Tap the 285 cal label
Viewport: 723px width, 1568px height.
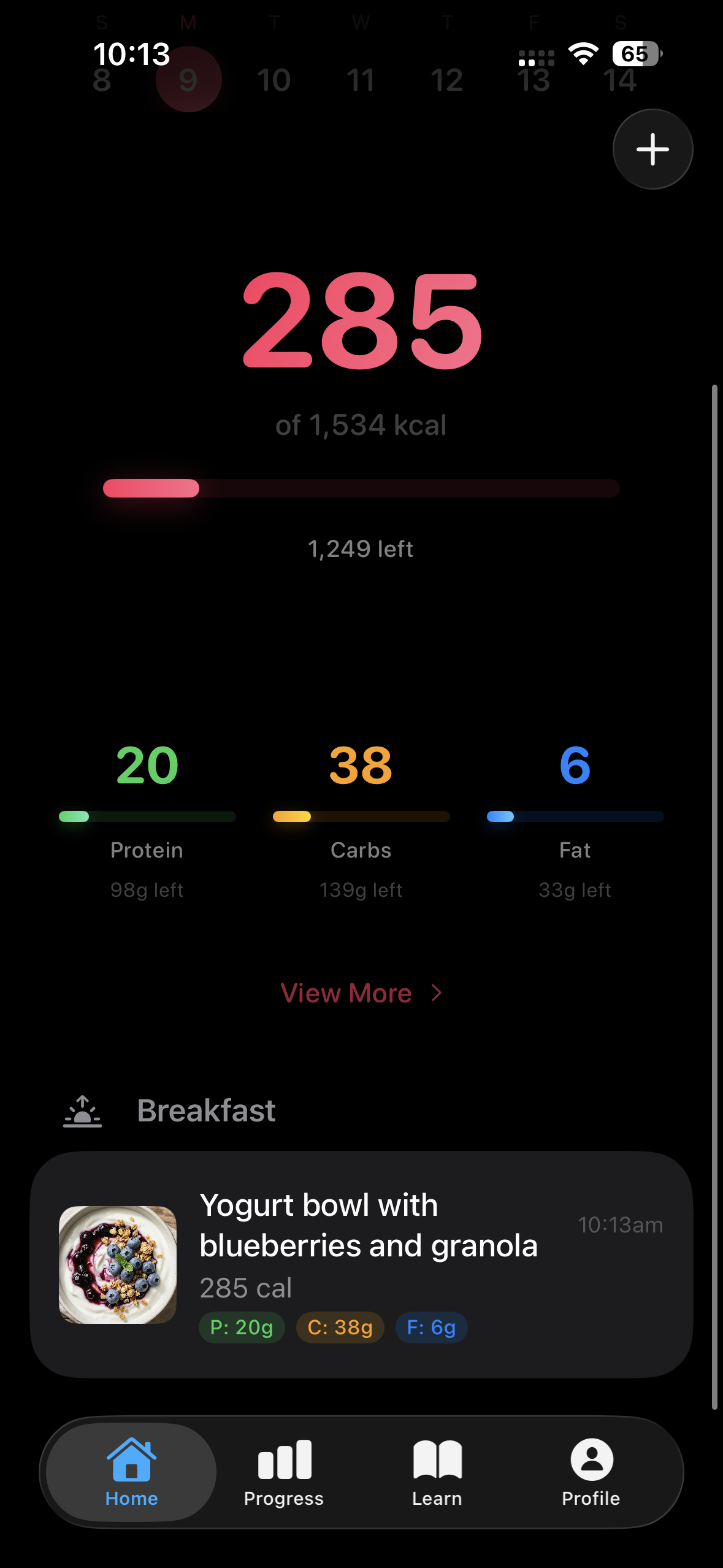245,1287
